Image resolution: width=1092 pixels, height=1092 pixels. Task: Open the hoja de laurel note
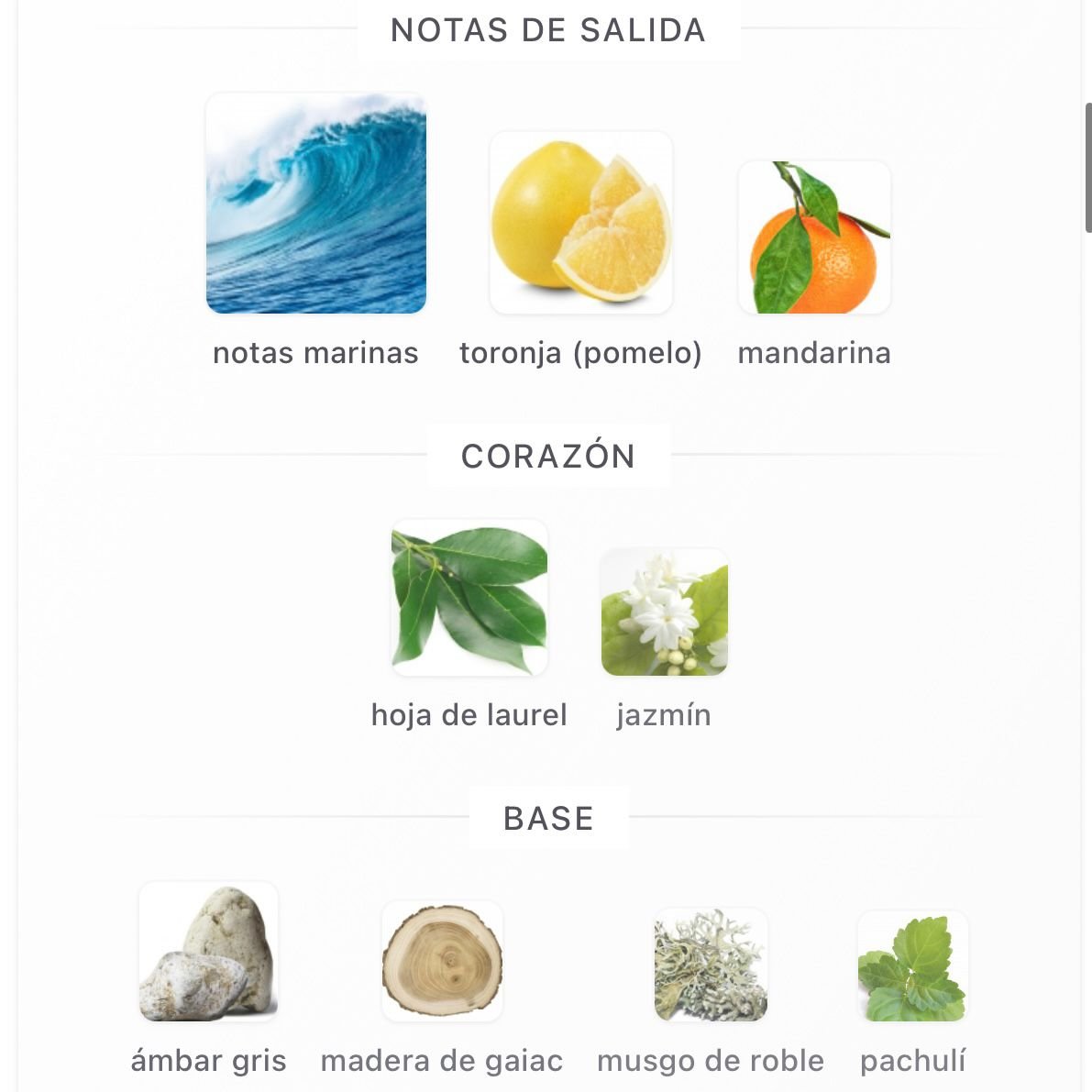469,598
